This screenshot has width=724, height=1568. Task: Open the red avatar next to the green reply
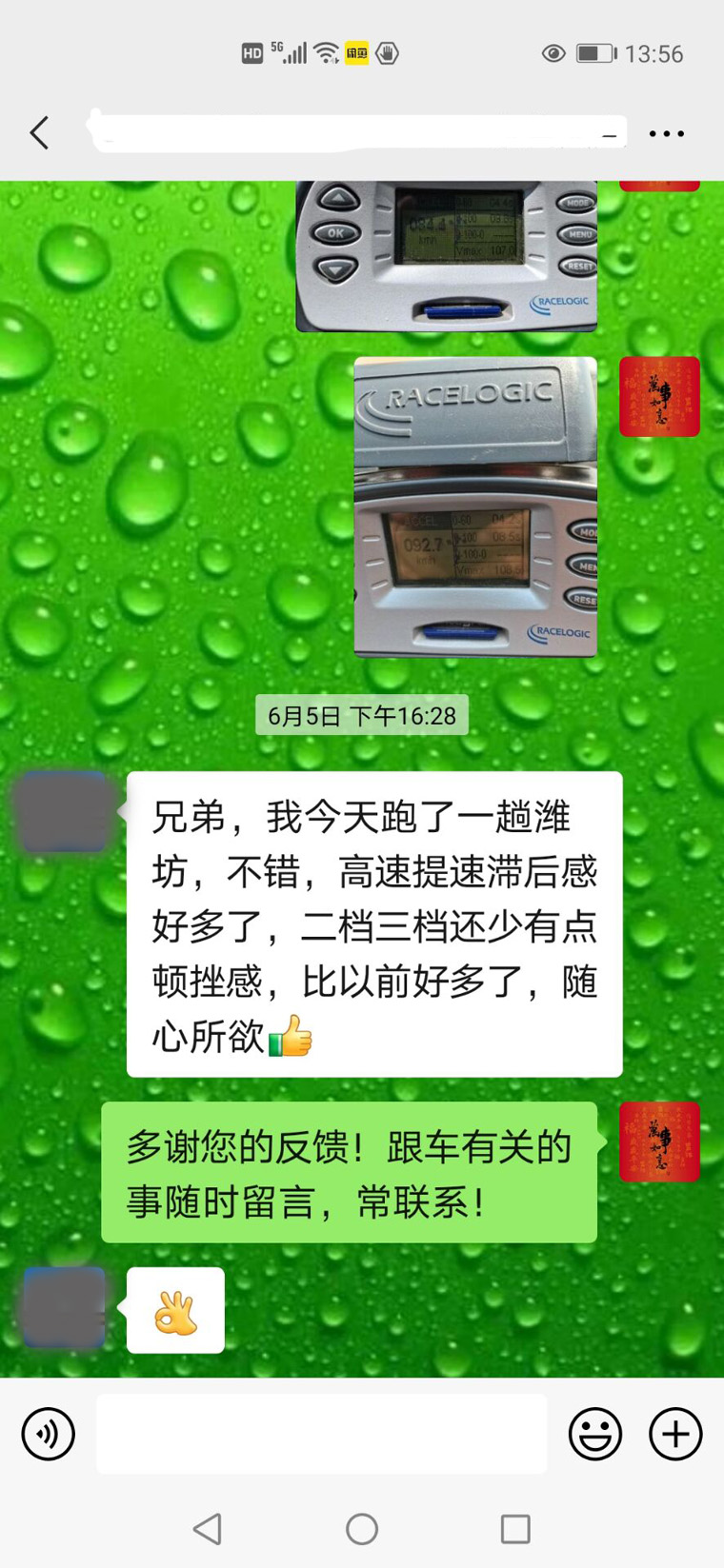(x=659, y=1142)
